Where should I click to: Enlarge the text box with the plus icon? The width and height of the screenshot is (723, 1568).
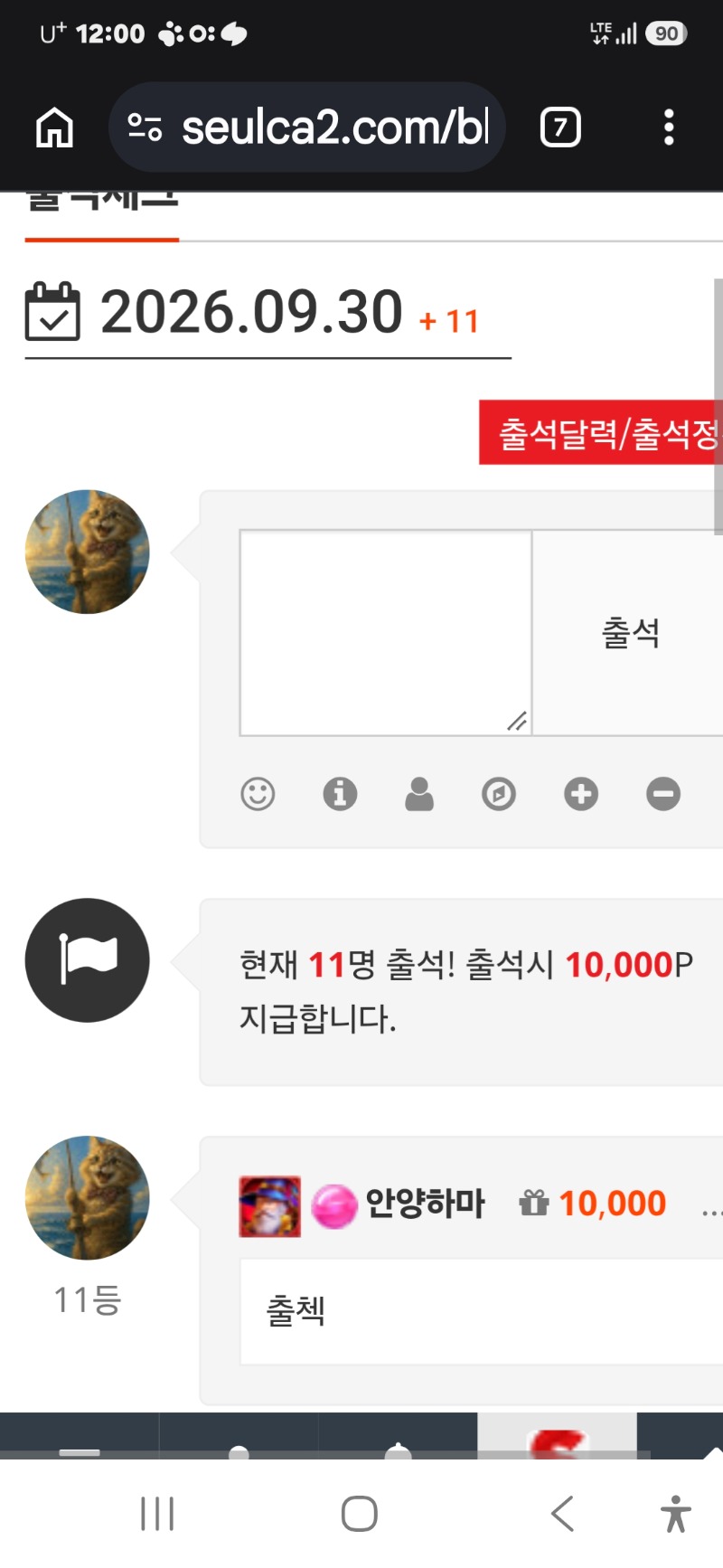pos(581,794)
